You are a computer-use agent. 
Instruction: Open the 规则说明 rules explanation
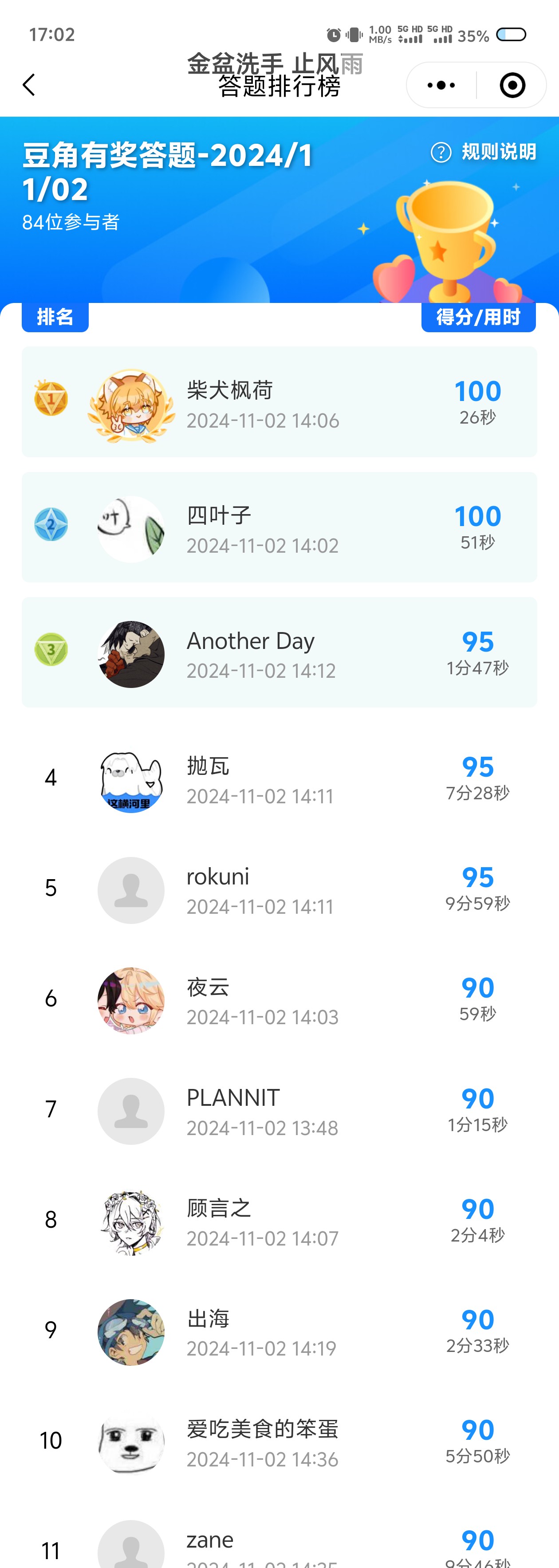[484, 152]
